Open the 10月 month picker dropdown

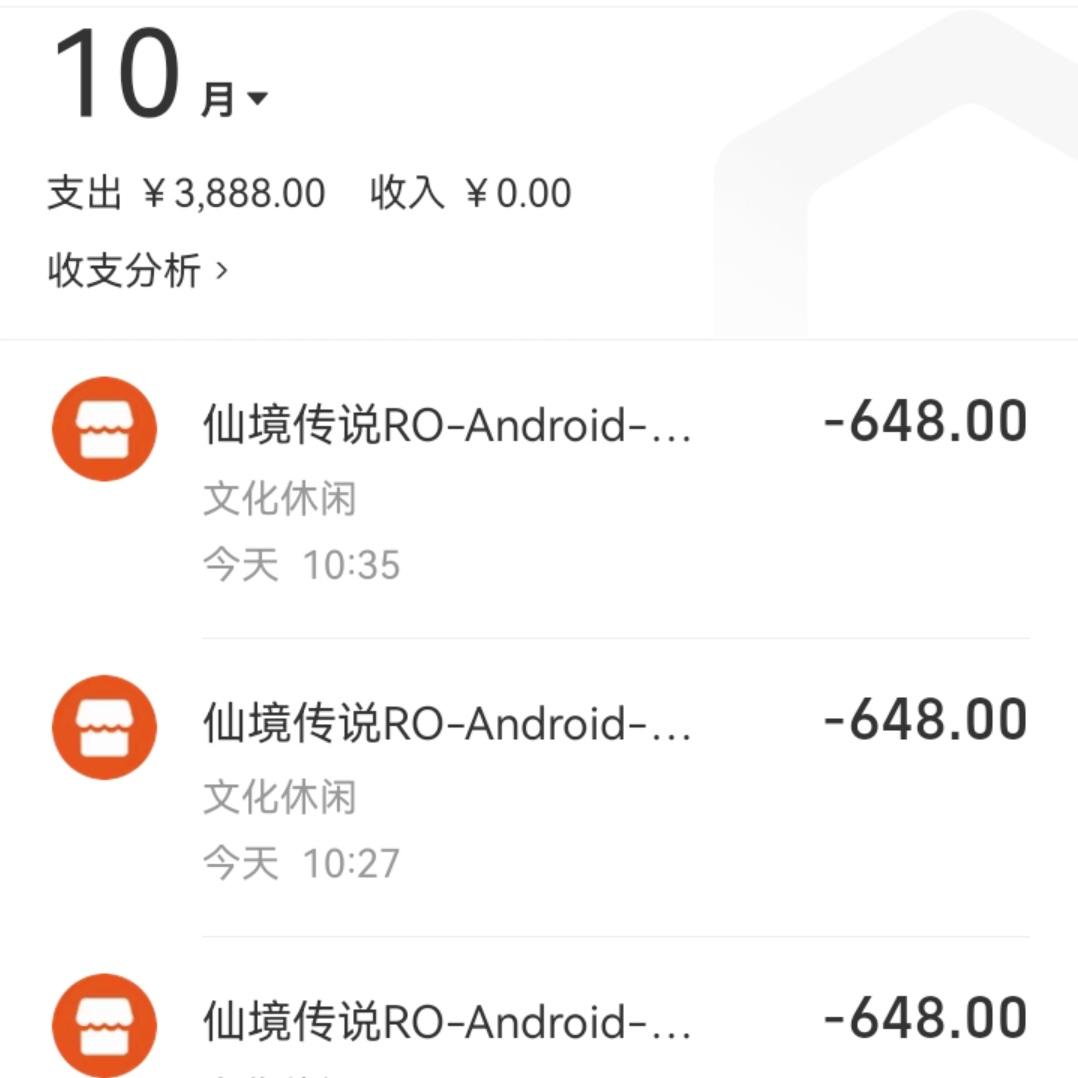coord(160,80)
